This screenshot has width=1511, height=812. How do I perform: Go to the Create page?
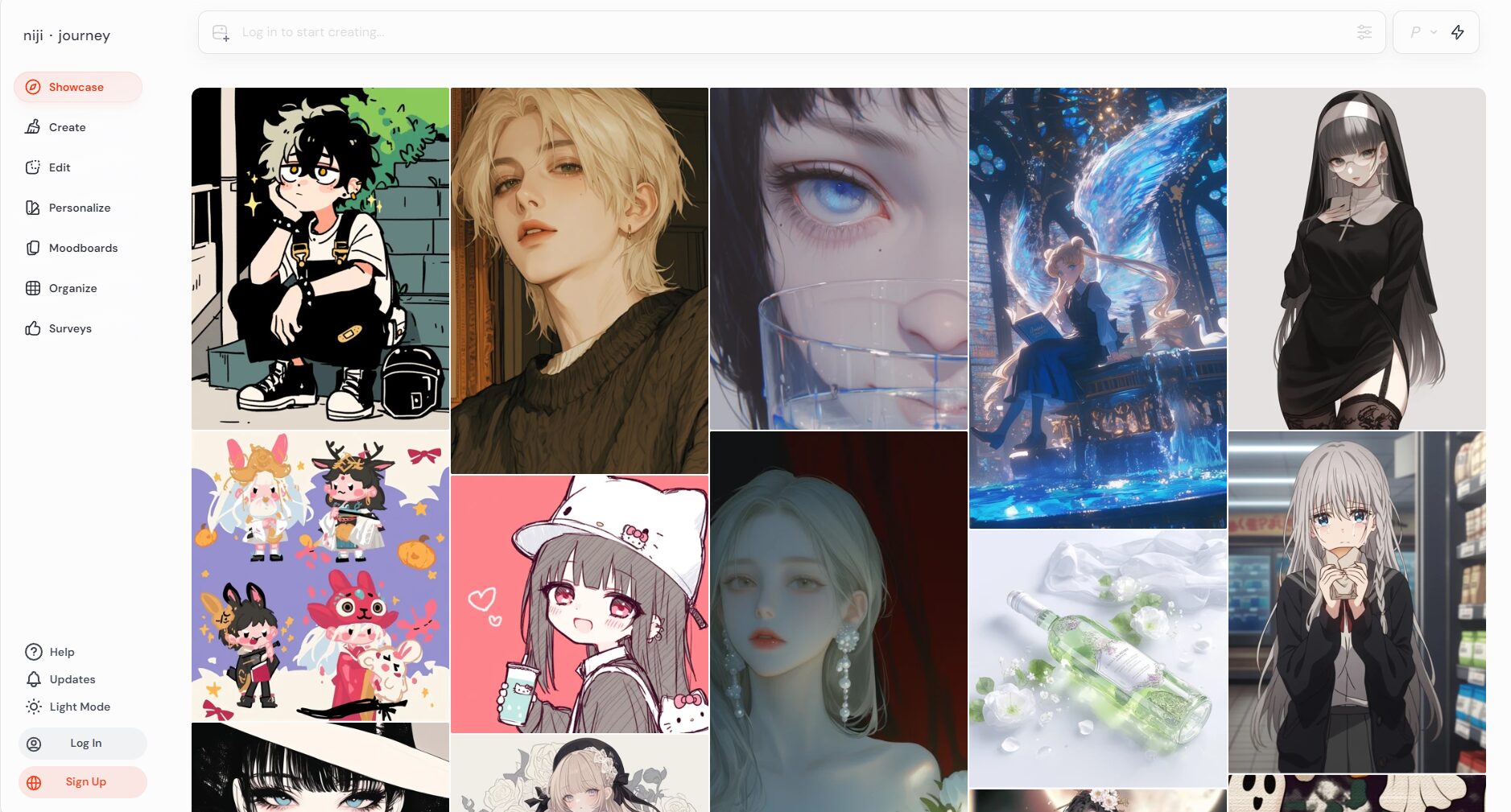[67, 127]
